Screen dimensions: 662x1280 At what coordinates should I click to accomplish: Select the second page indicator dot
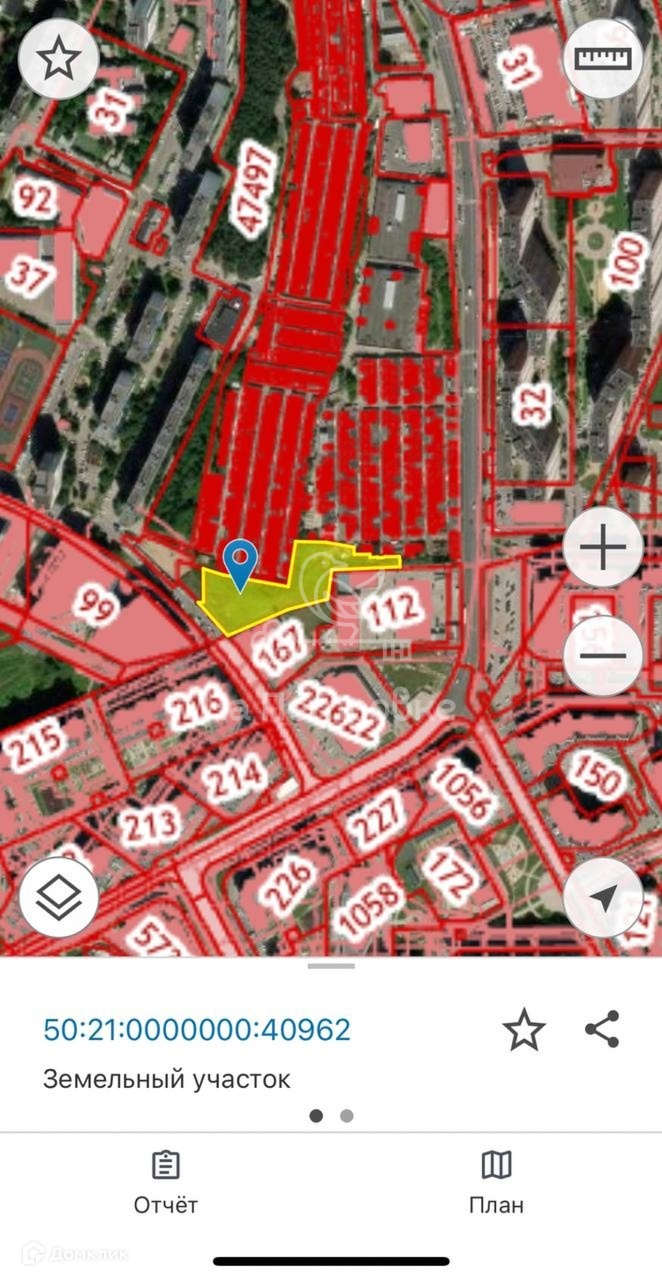tap(346, 1116)
